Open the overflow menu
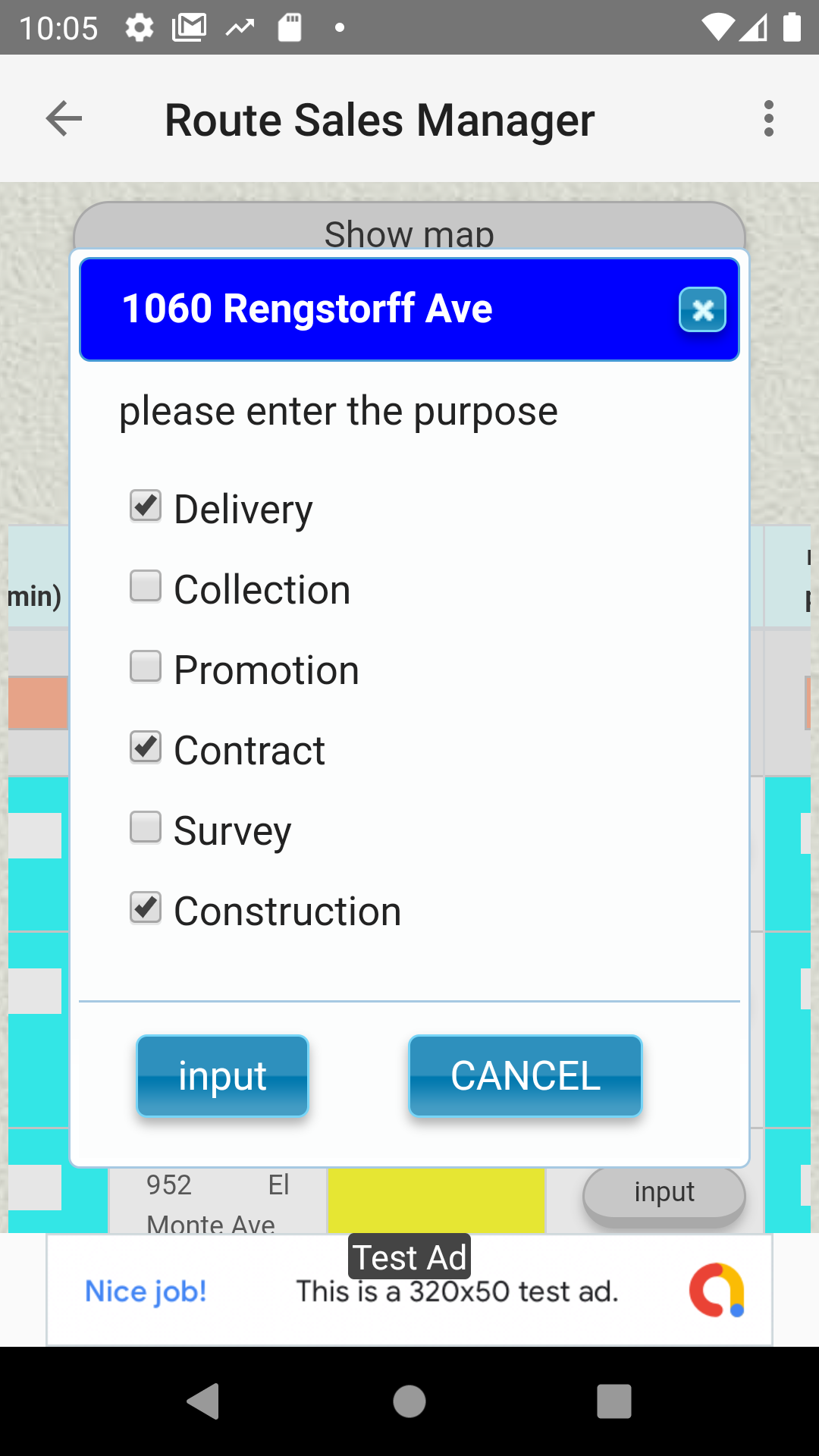The image size is (819, 1456). [x=769, y=118]
